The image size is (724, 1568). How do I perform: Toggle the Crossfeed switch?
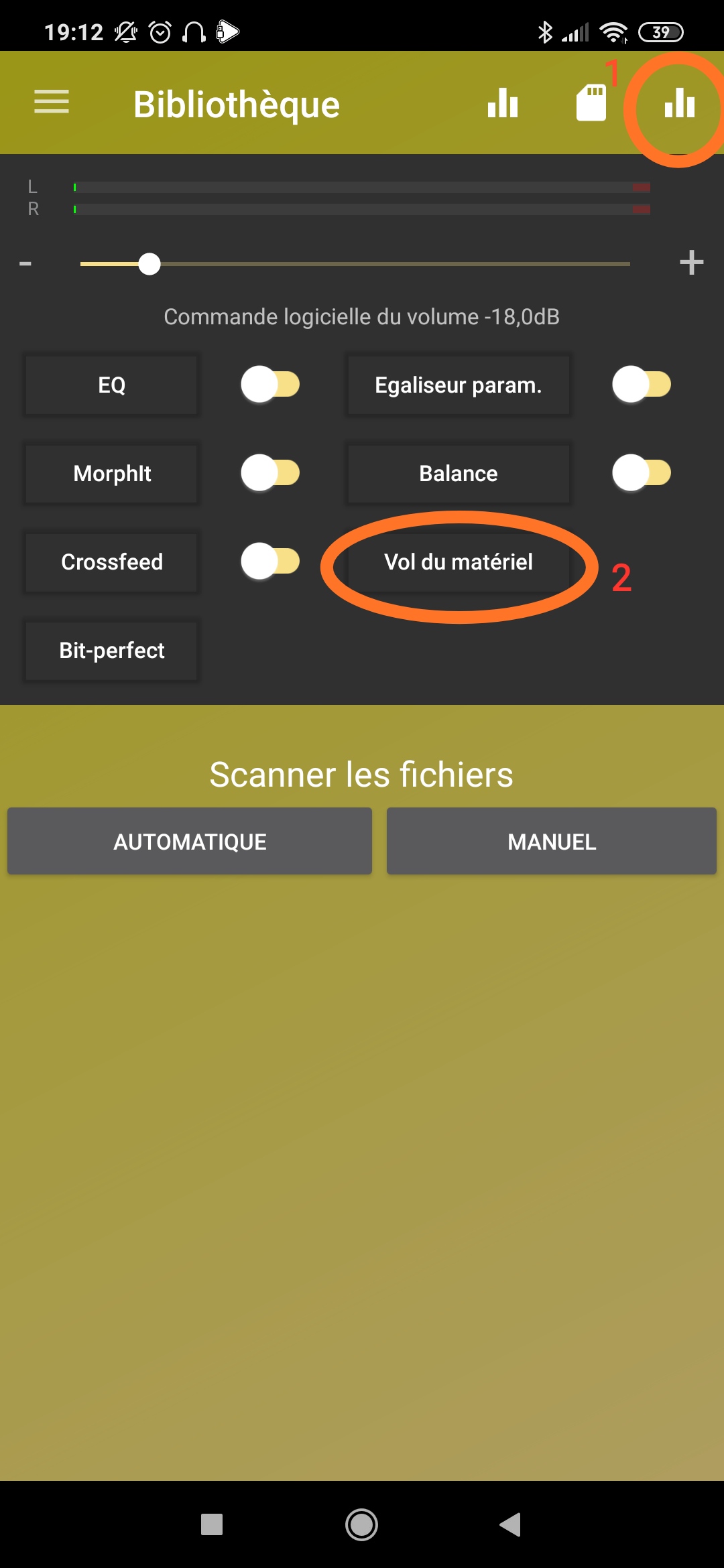click(x=270, y=562)
